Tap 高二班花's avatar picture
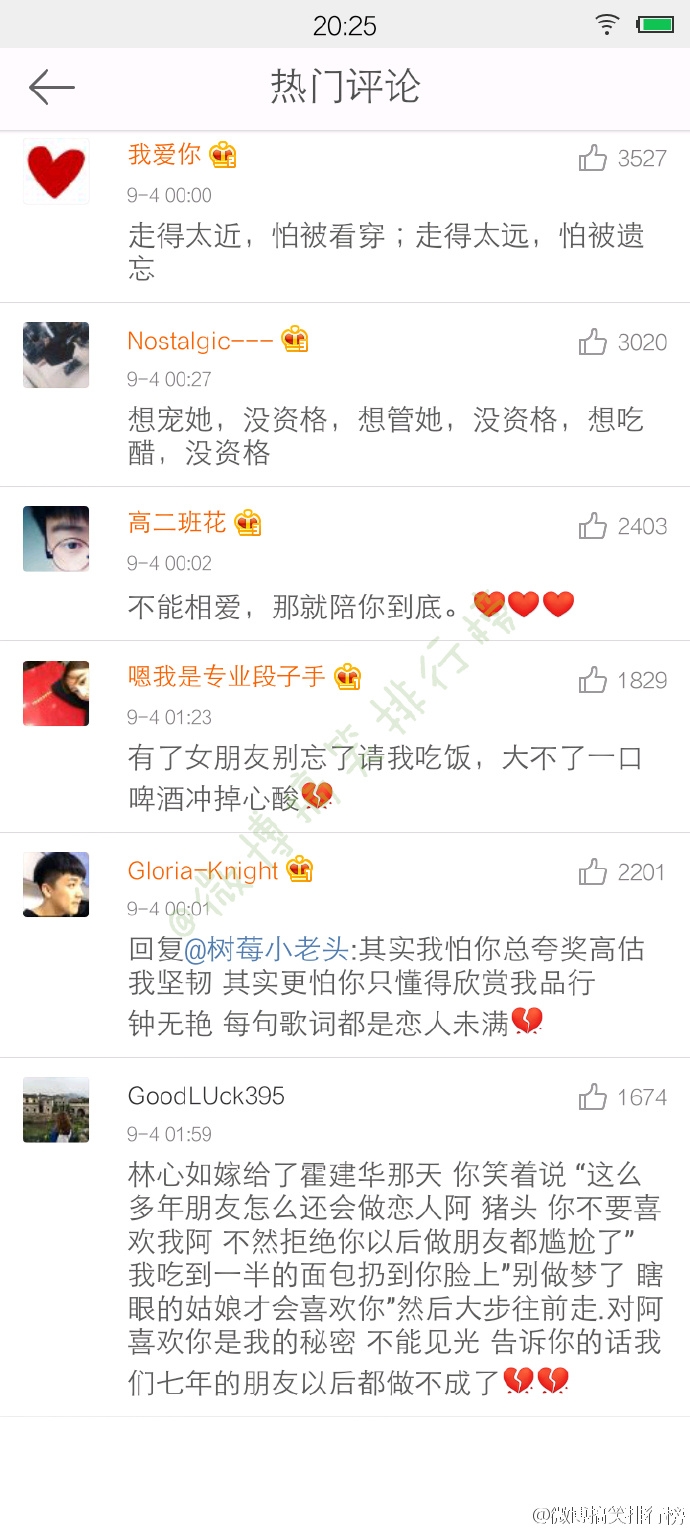 click(x=56, y=539)
